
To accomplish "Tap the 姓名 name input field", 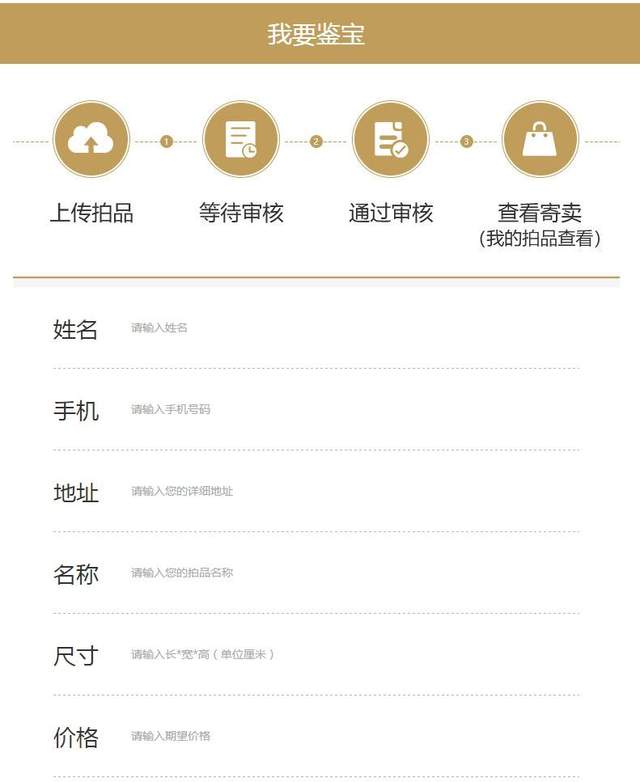I will coord(340,328).
